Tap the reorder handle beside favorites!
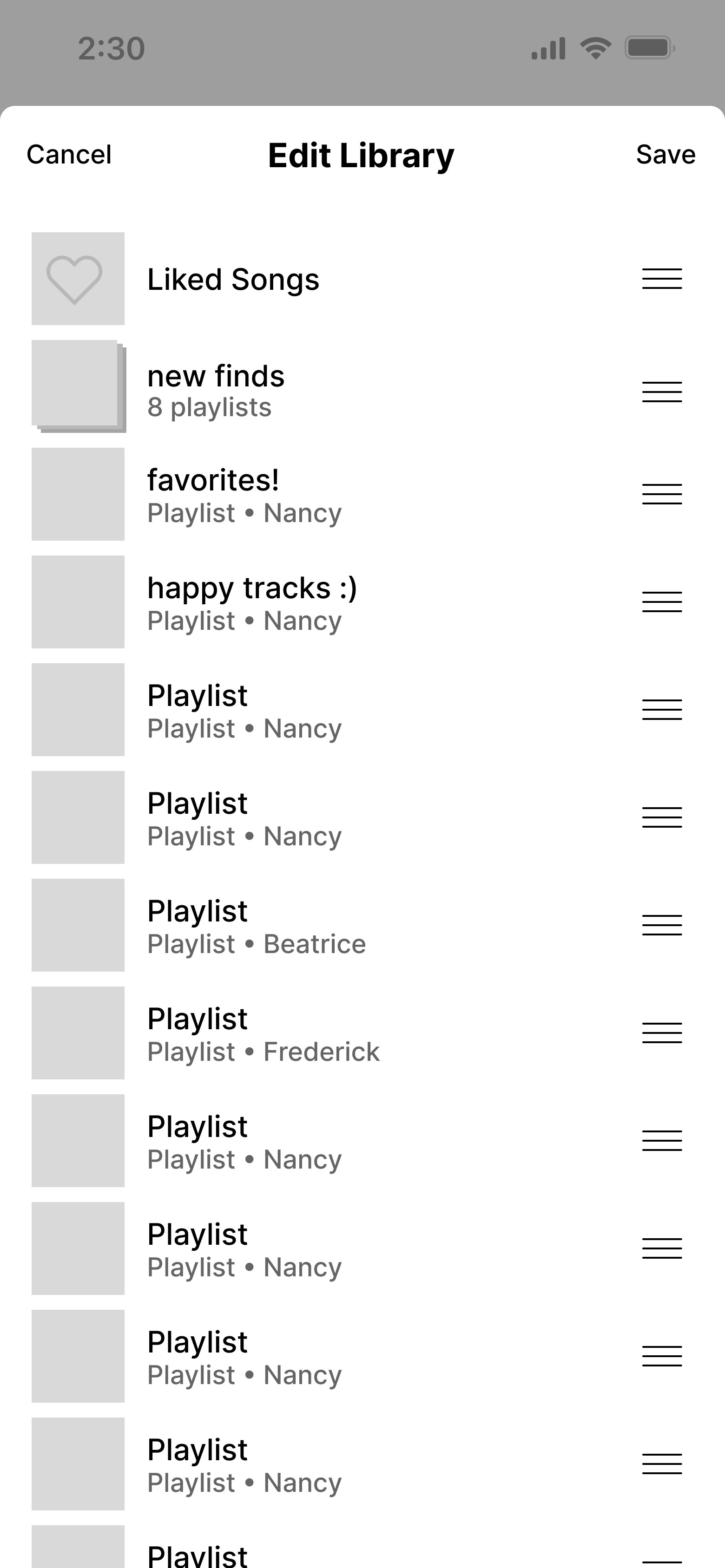Screen dimensions: 725x1568 (662, 494)
